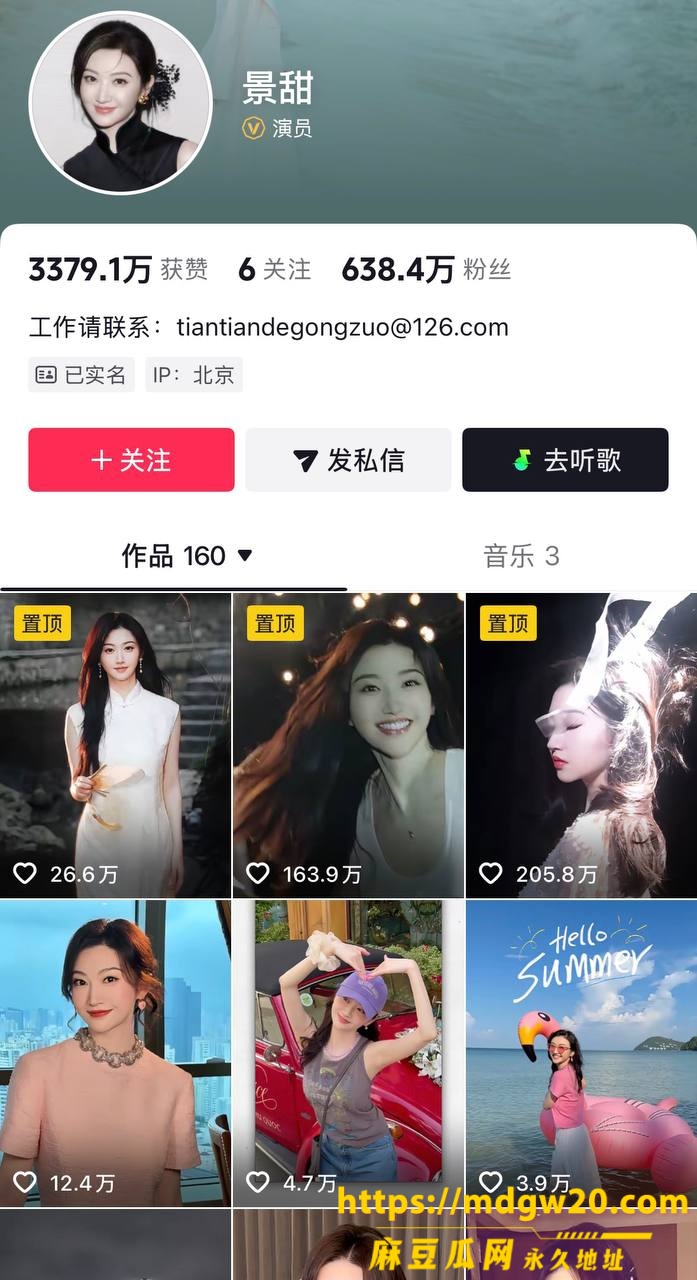The image size is (697, 1280).
Task: Open 去听歌 music button
Action: click(565, 460)
